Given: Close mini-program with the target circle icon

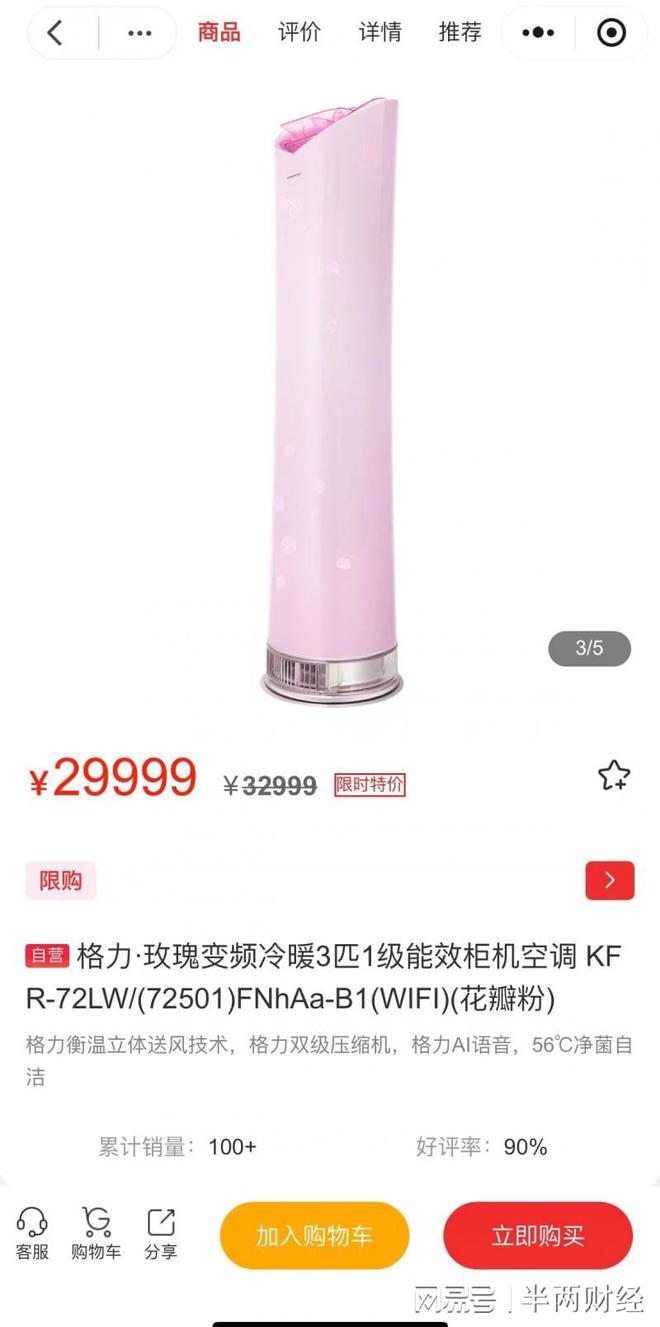Looking at the screenshot, I should pyautogui.click(x=611, y=33).
